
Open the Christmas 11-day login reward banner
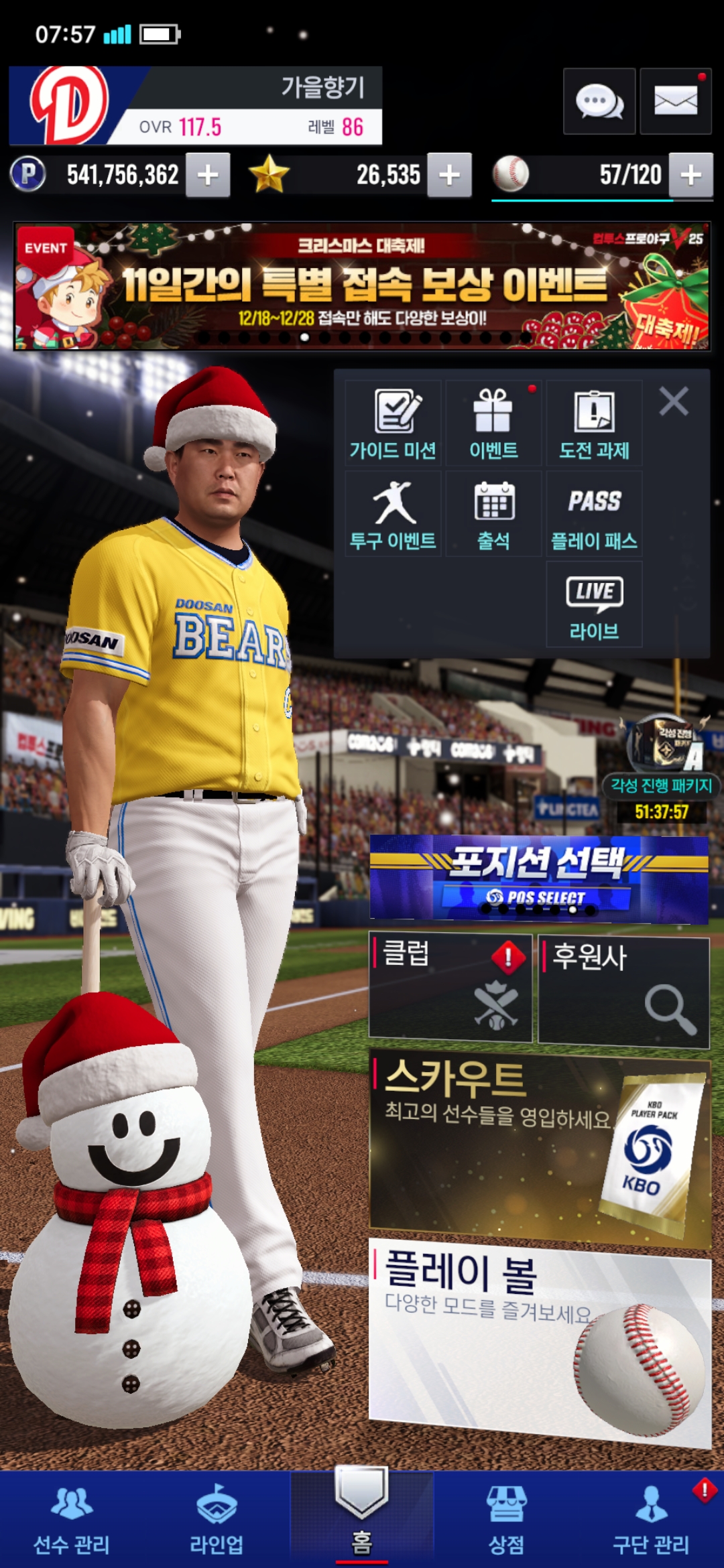pos(362,286)
